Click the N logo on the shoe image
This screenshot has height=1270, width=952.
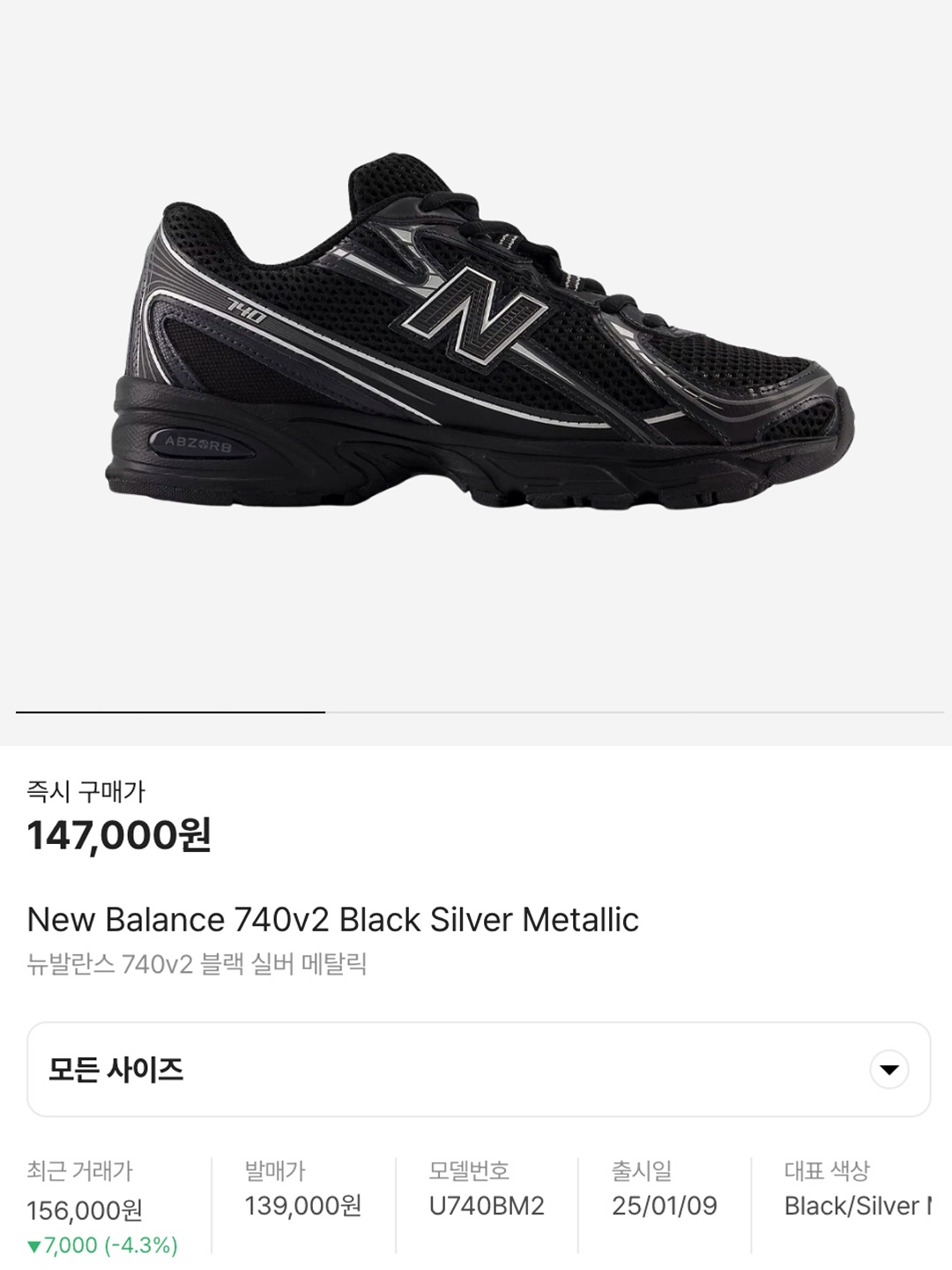[x=472, y=316]
